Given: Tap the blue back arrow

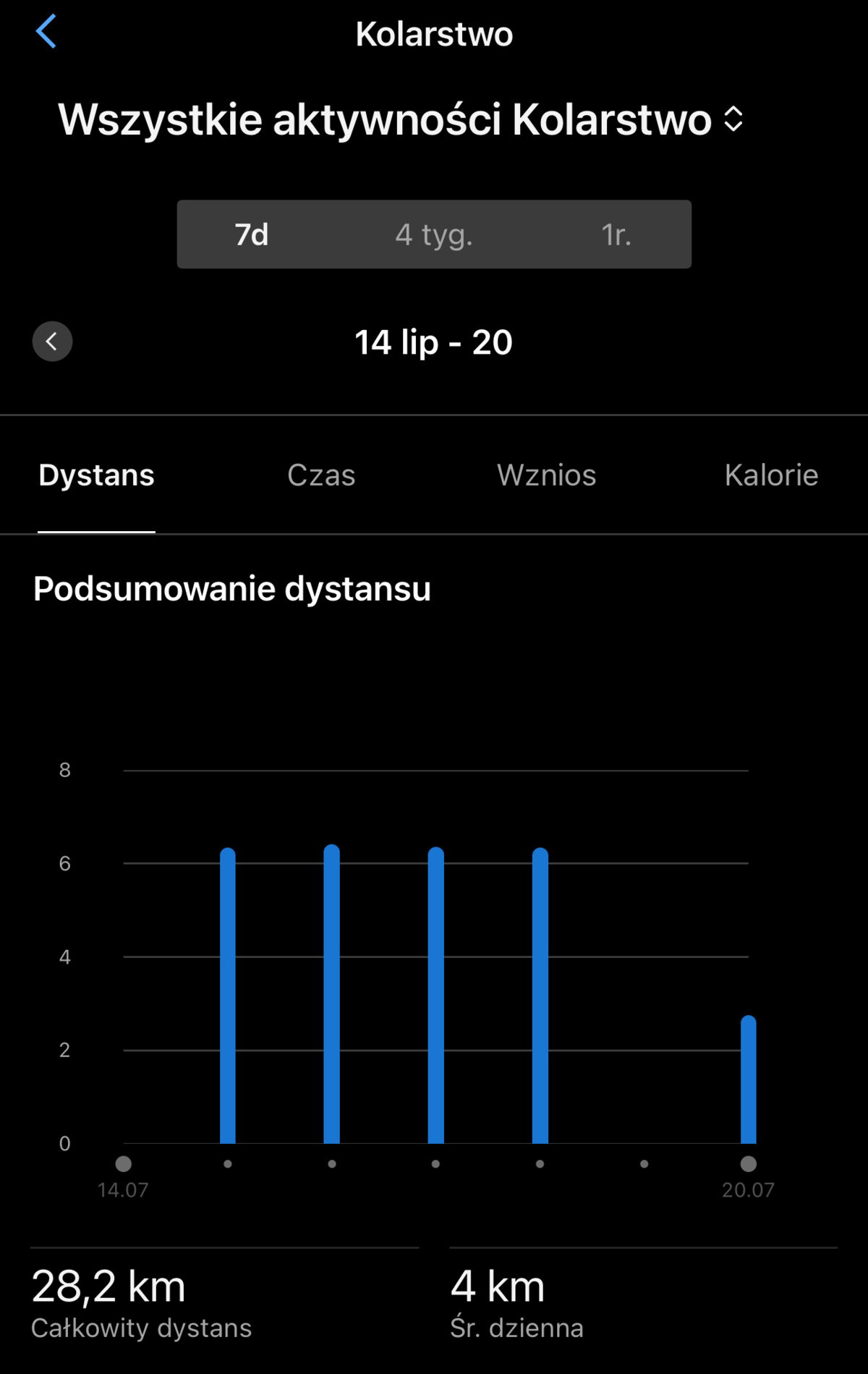Looking at the screenshot, I should click(46, 33).
